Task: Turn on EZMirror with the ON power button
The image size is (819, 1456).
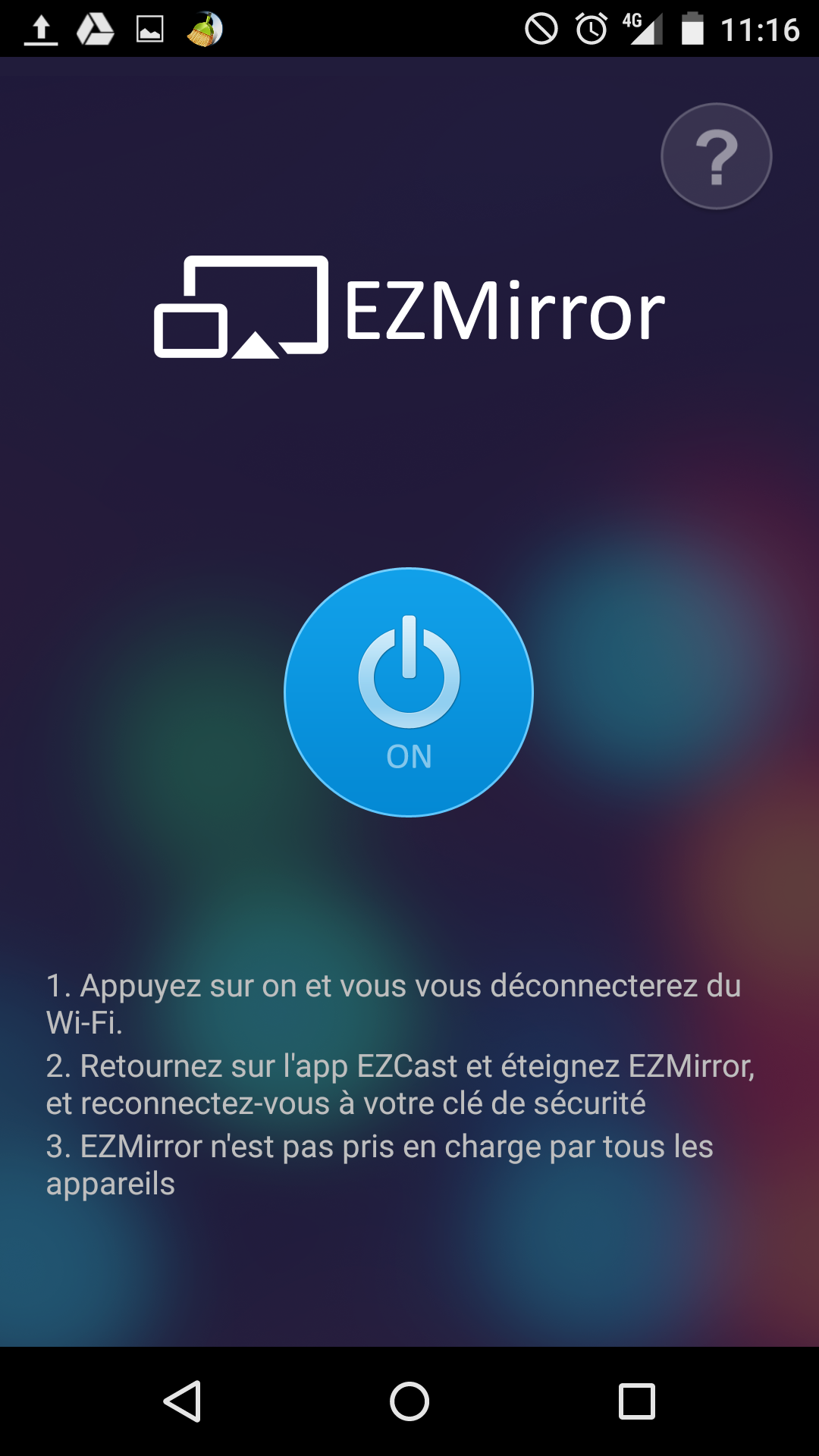Action: point(409,692)
